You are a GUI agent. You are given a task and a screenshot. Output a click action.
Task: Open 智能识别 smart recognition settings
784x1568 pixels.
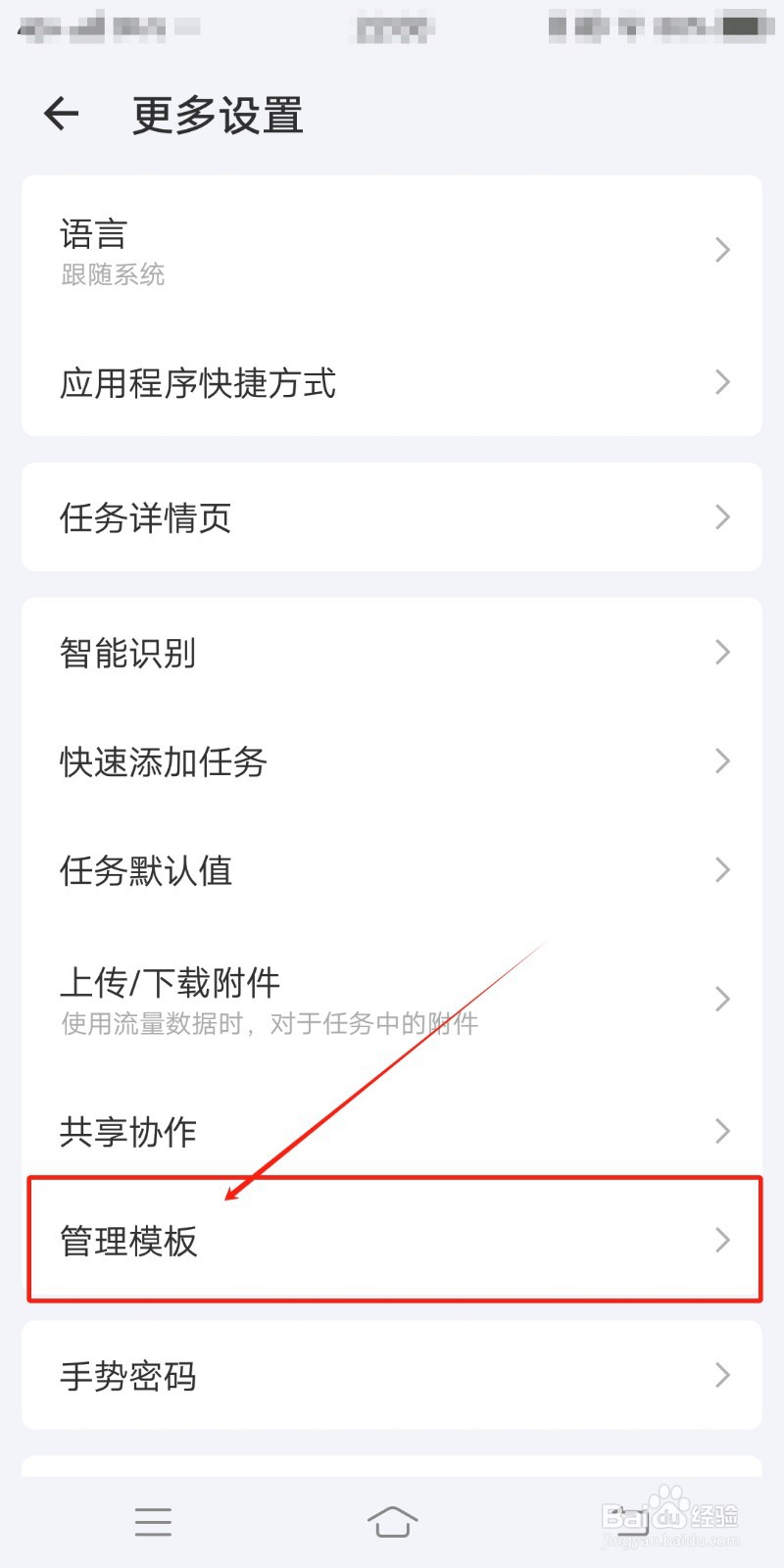pos(392,652)
